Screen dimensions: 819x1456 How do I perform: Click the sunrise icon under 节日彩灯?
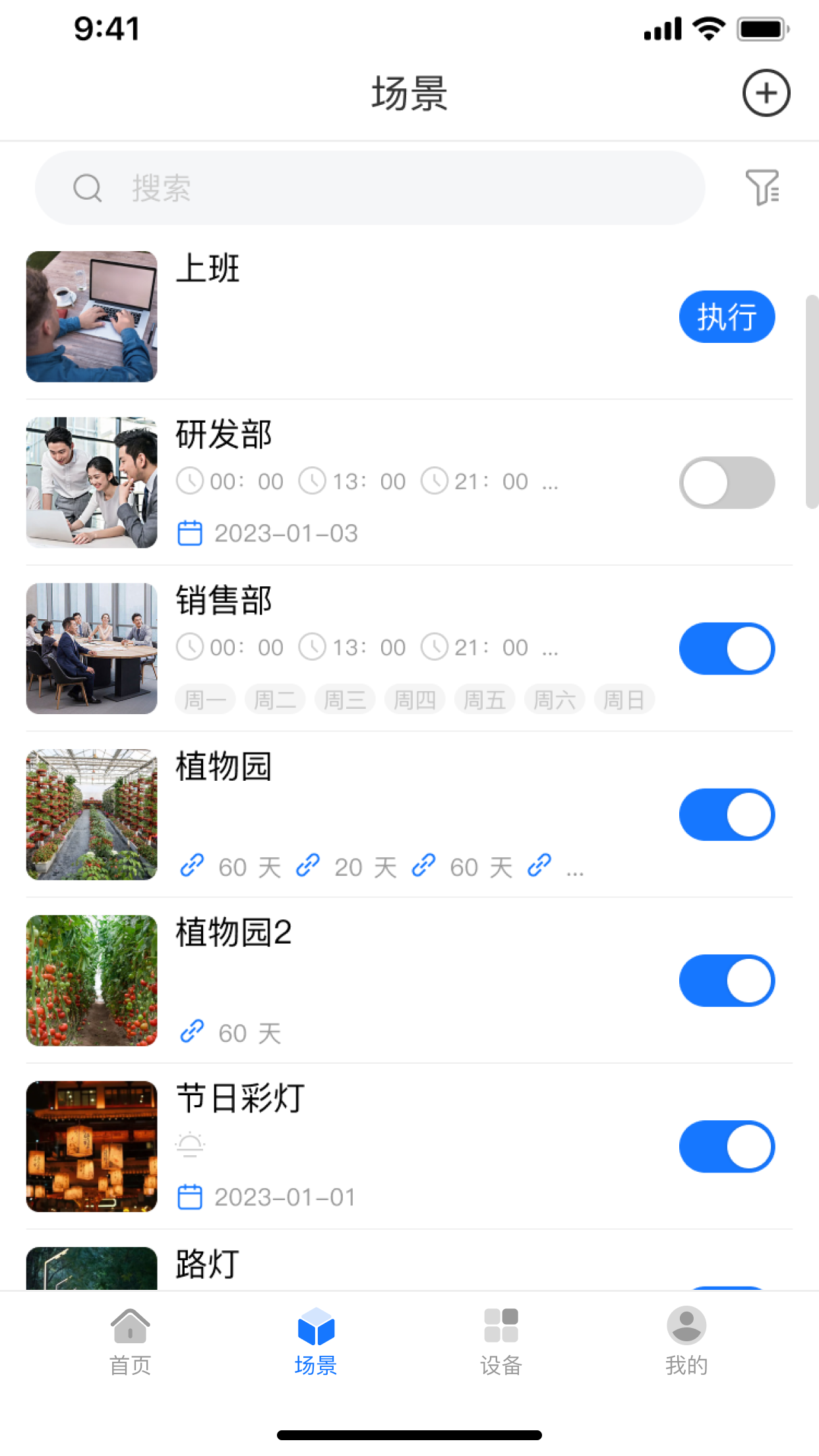pyautogui.click(x=190, y=1144)
